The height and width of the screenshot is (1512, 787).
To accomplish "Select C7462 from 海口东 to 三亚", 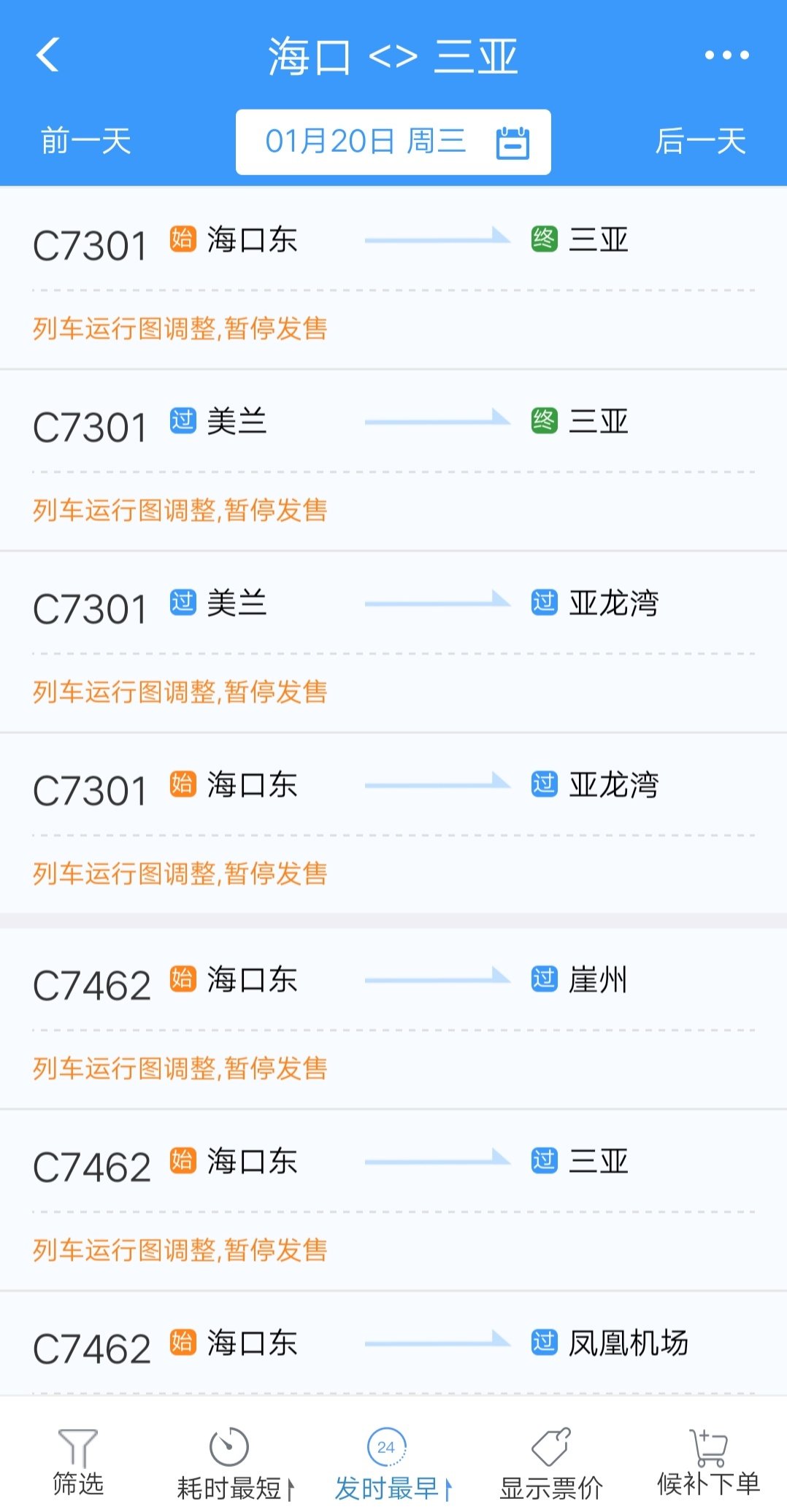I will 393,1200.
